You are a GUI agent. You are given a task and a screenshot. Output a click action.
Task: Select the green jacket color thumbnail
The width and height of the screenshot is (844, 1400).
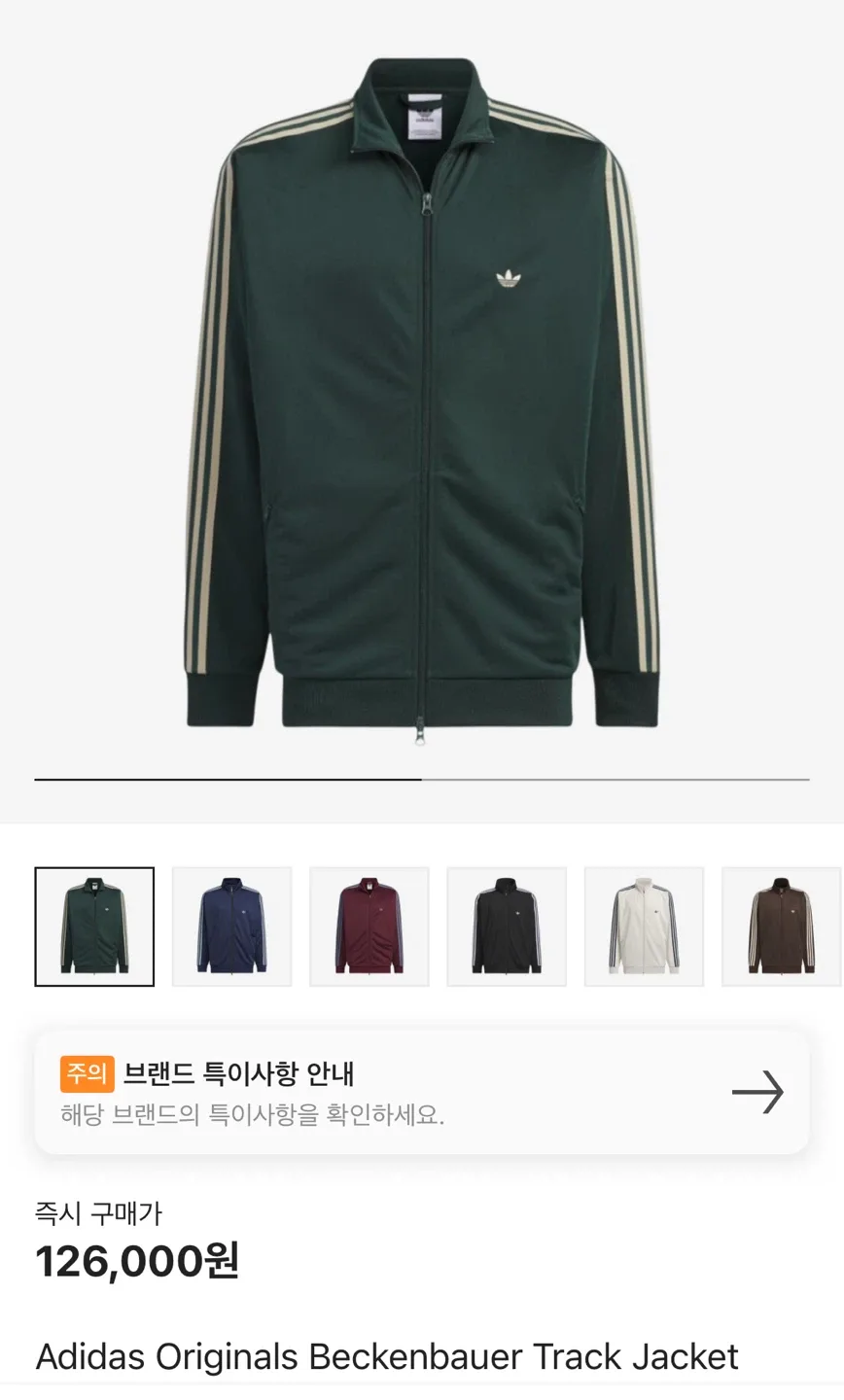pos(94,927)
